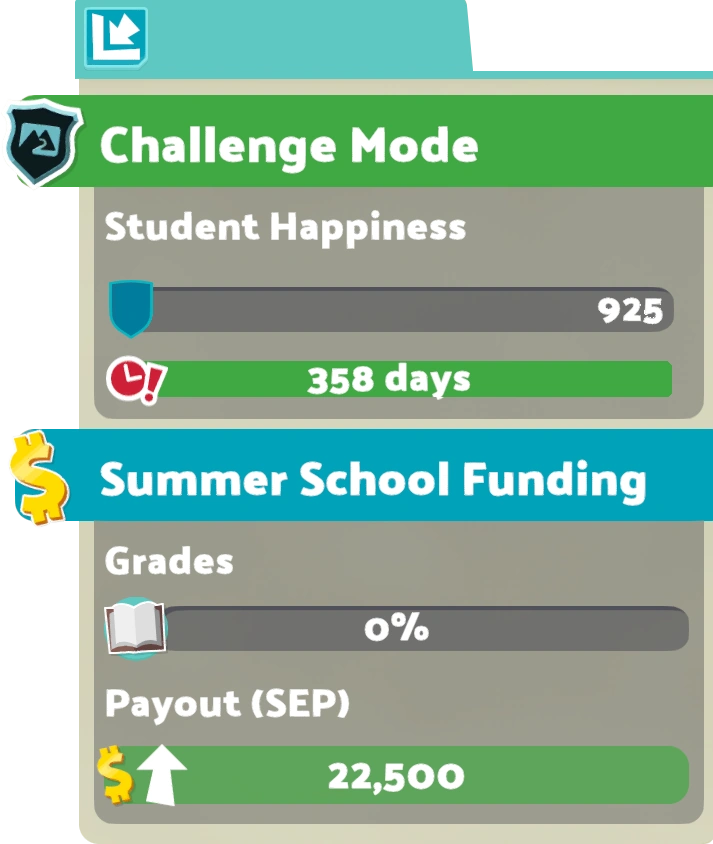Collapse the objectives panel with the arrow icon
713x844 pixels.
point(116,37)
